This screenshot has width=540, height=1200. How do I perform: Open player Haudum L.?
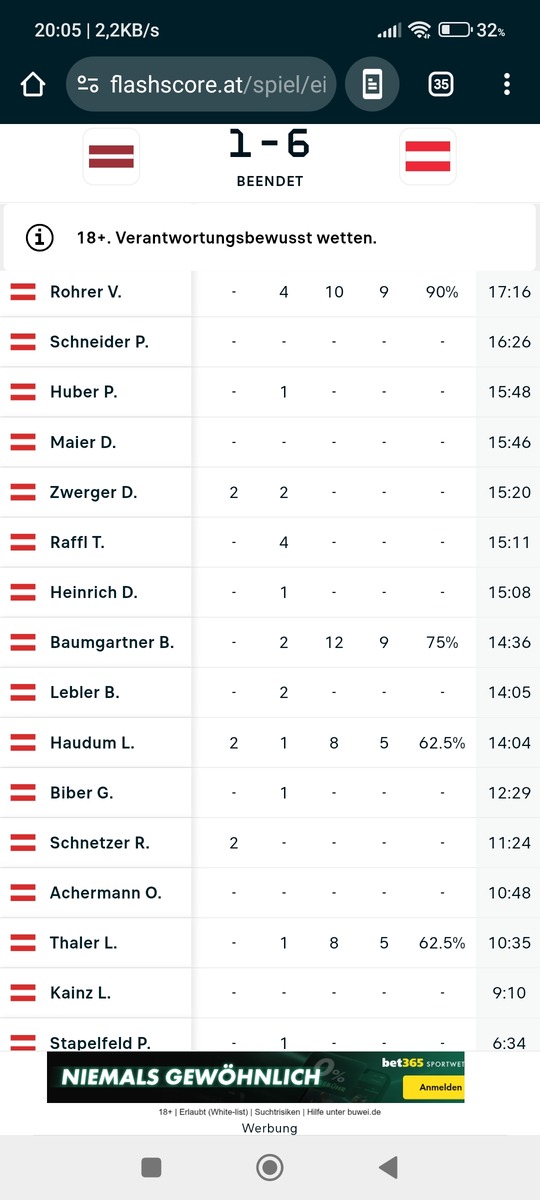[92, 743]
